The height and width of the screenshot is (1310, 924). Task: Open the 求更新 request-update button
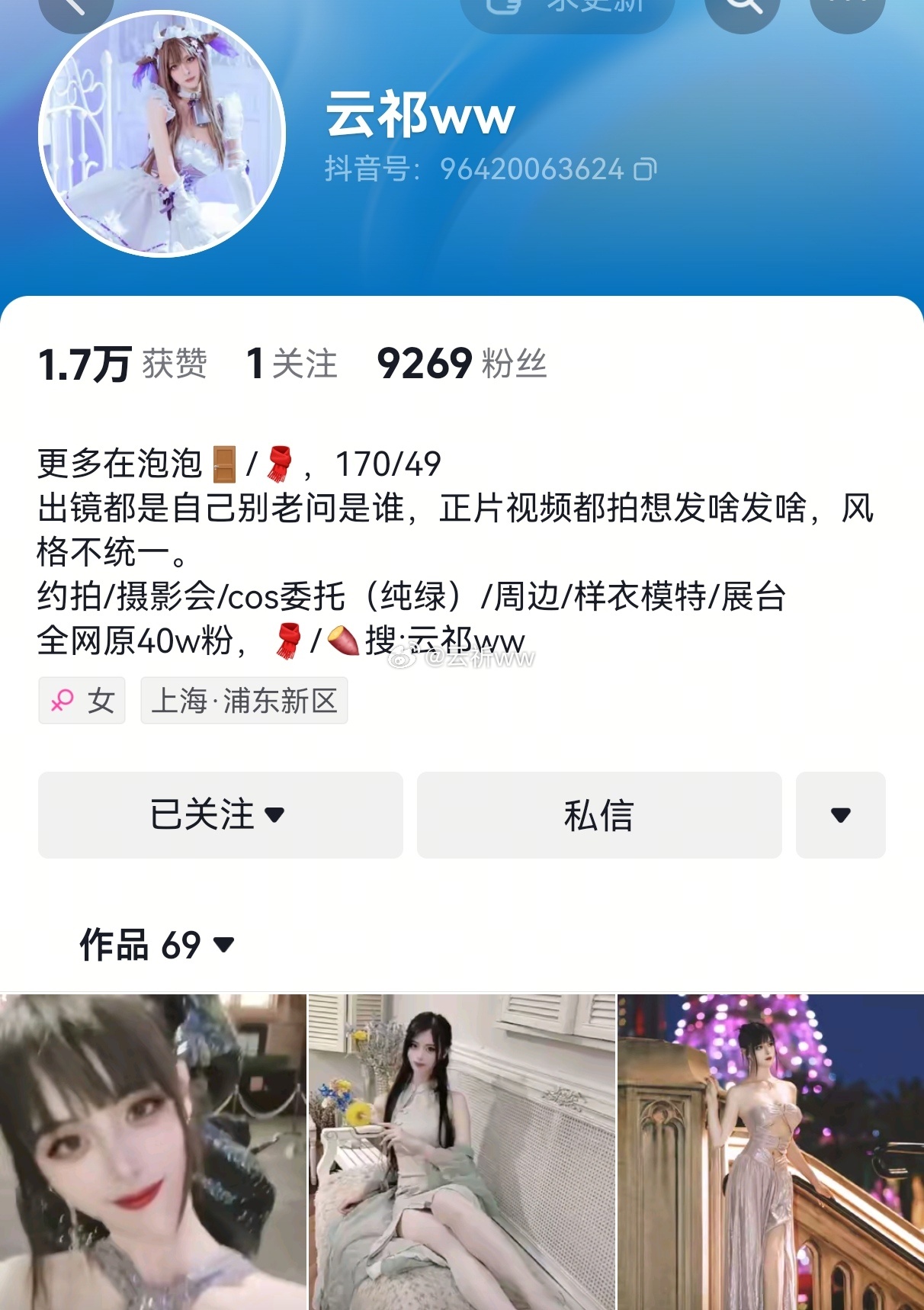point(567,9)
